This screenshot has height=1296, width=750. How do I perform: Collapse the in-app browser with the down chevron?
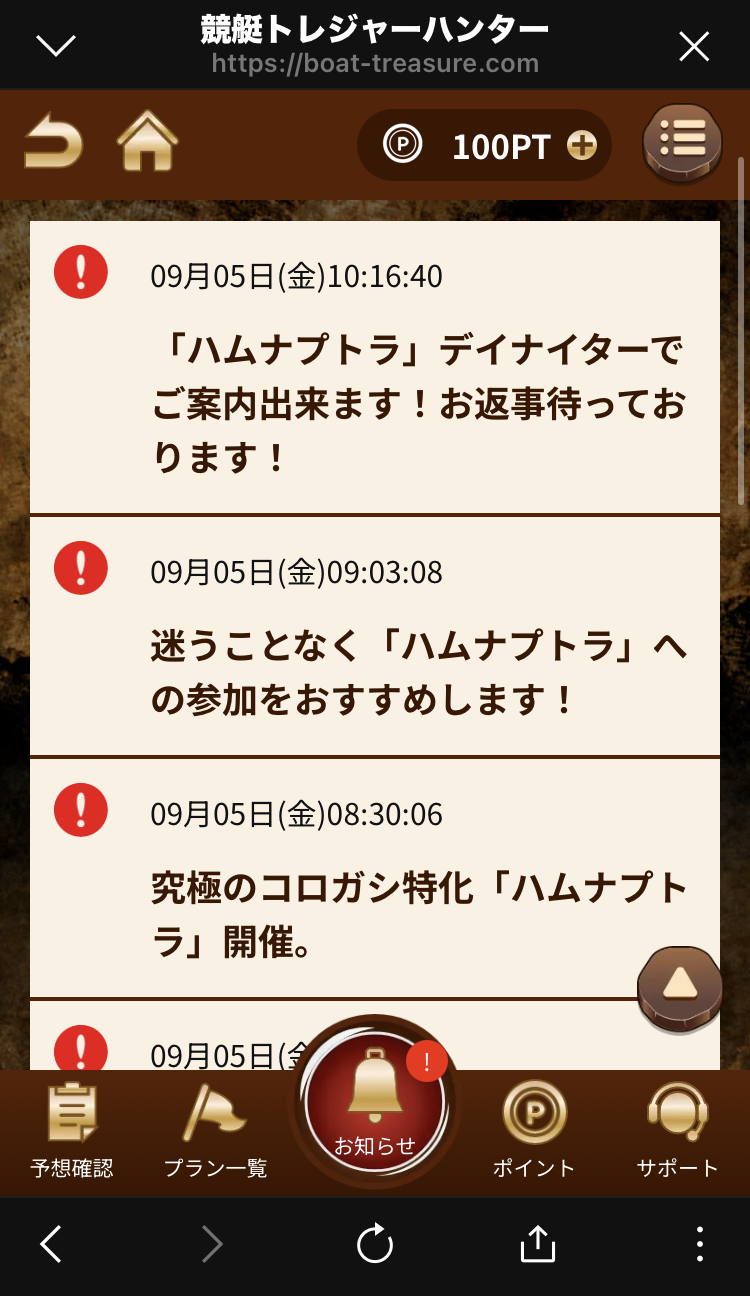coord(55,45)
